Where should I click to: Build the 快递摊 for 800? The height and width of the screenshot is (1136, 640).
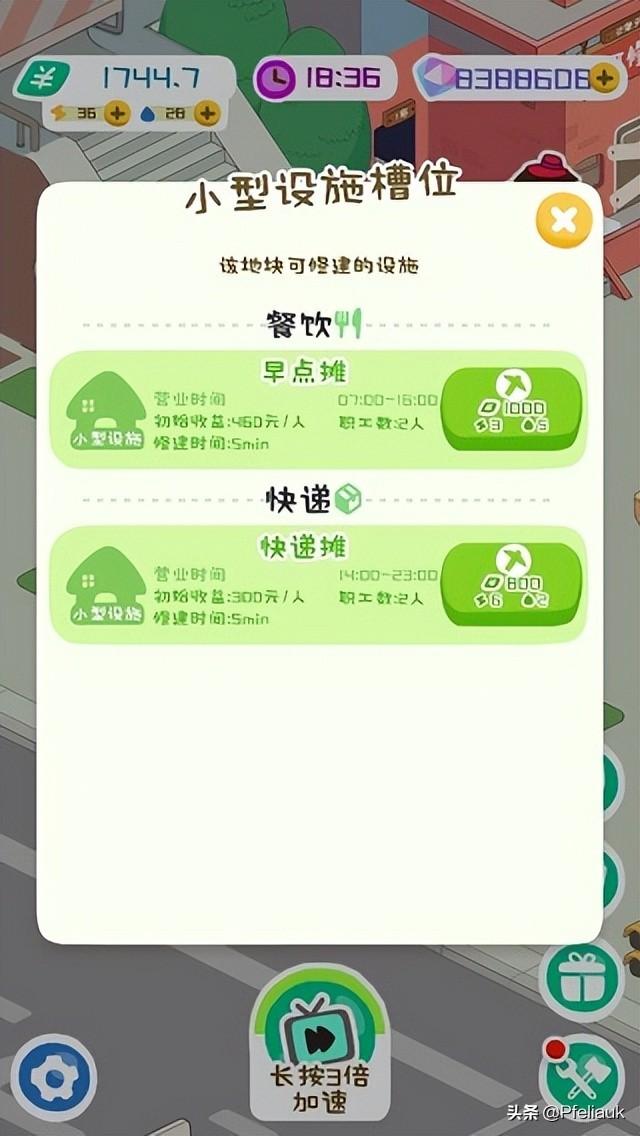coord(511,583)
